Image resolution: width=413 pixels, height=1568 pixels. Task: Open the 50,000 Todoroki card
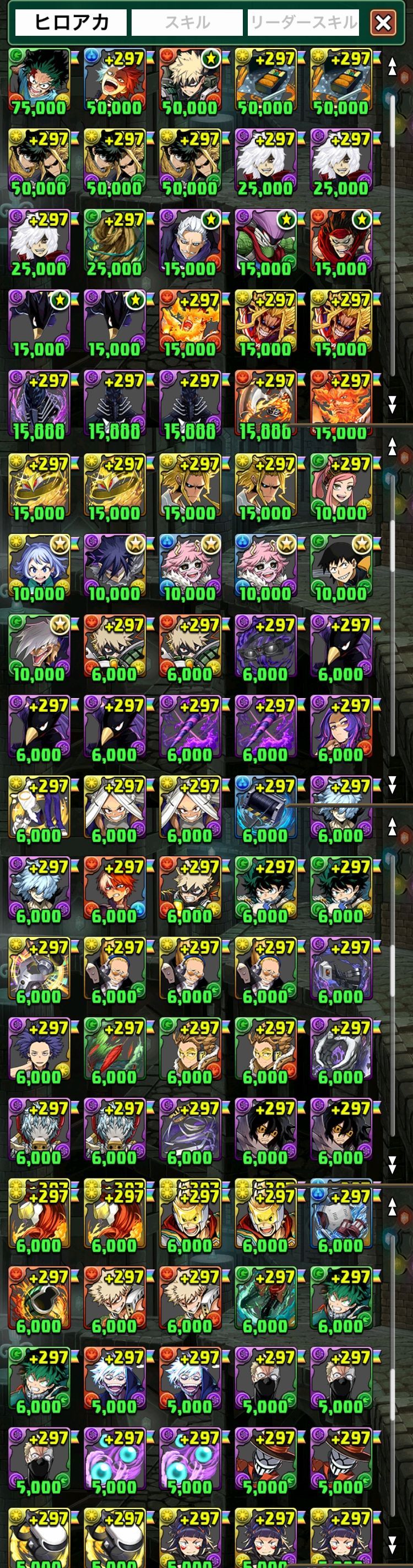pos(115,82)
